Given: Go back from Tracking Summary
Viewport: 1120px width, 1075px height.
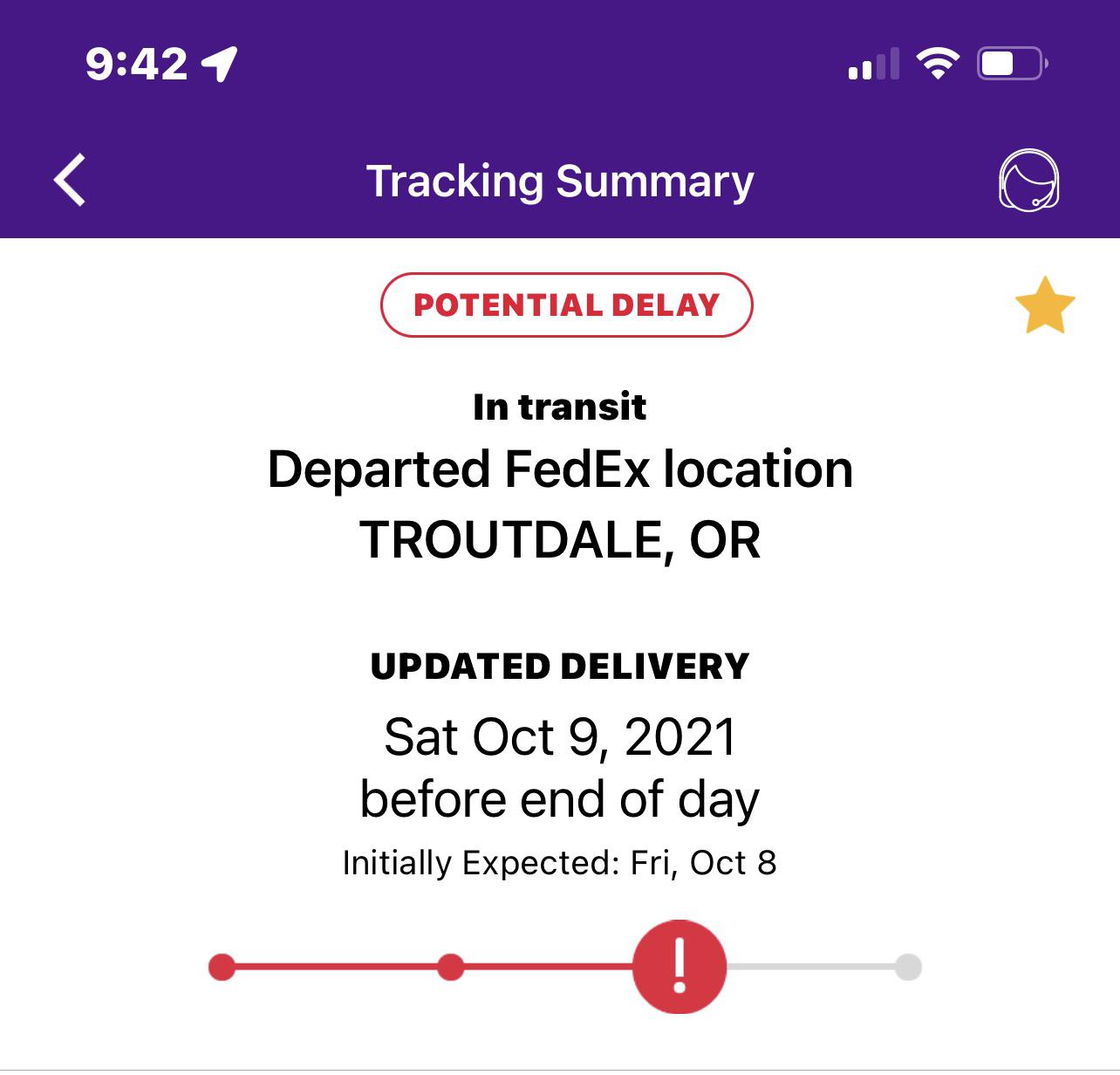Looking at the screenshot, I should pos(70,181).
